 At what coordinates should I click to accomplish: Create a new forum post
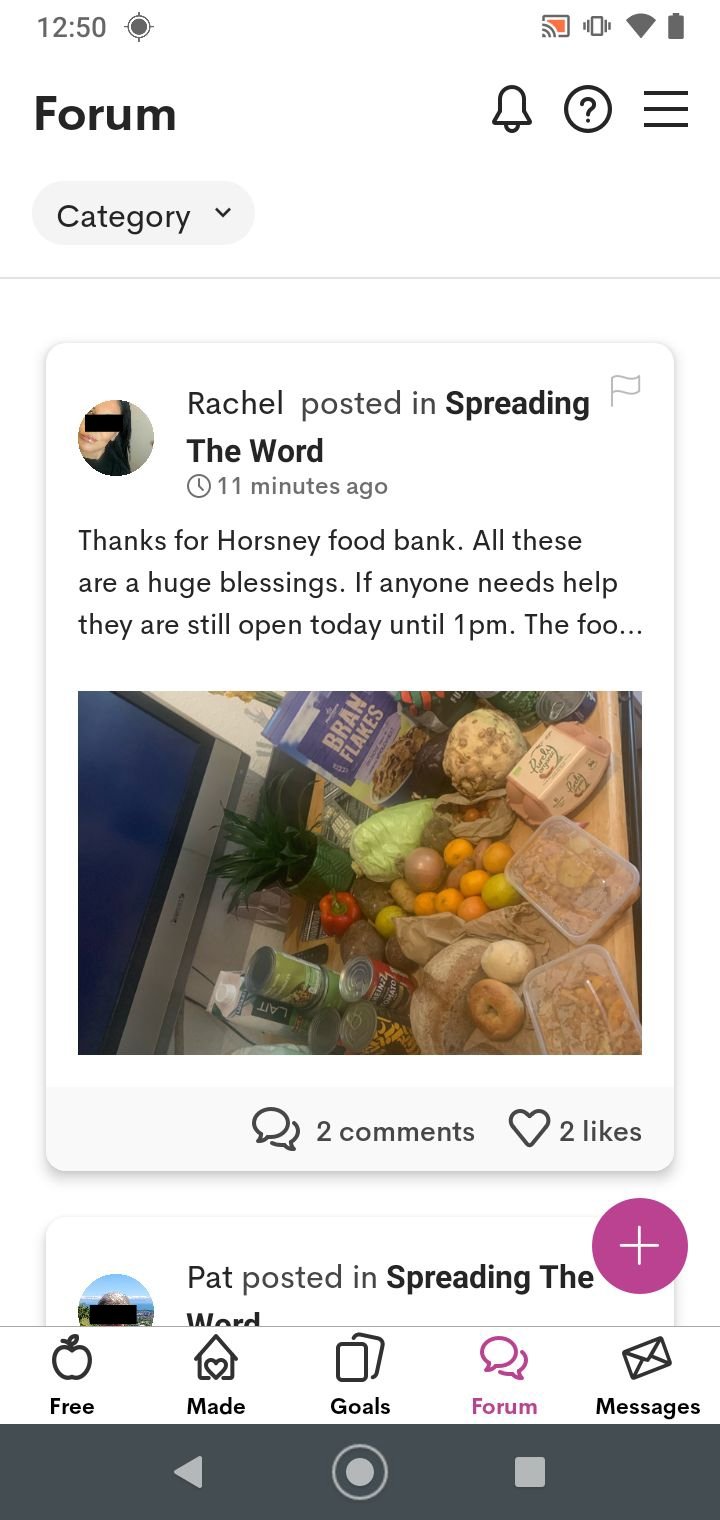640,1246
